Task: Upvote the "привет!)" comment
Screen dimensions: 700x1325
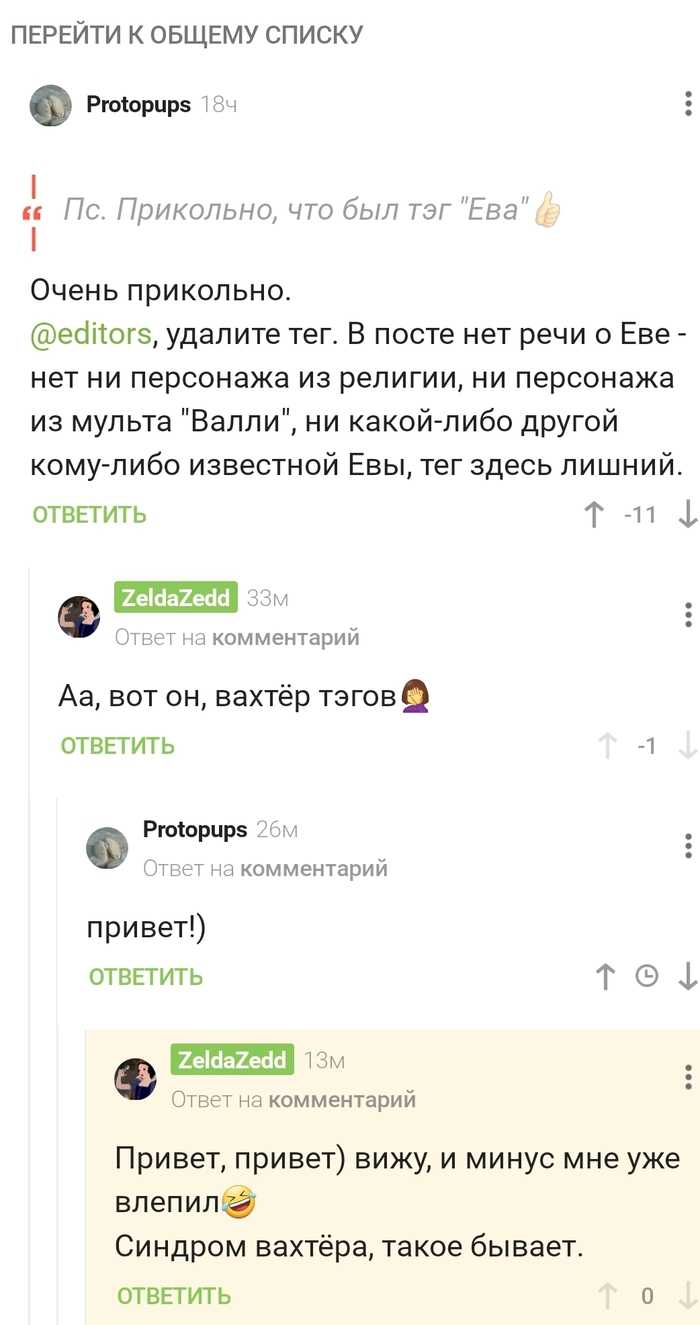Action: (x=605, y=976)
